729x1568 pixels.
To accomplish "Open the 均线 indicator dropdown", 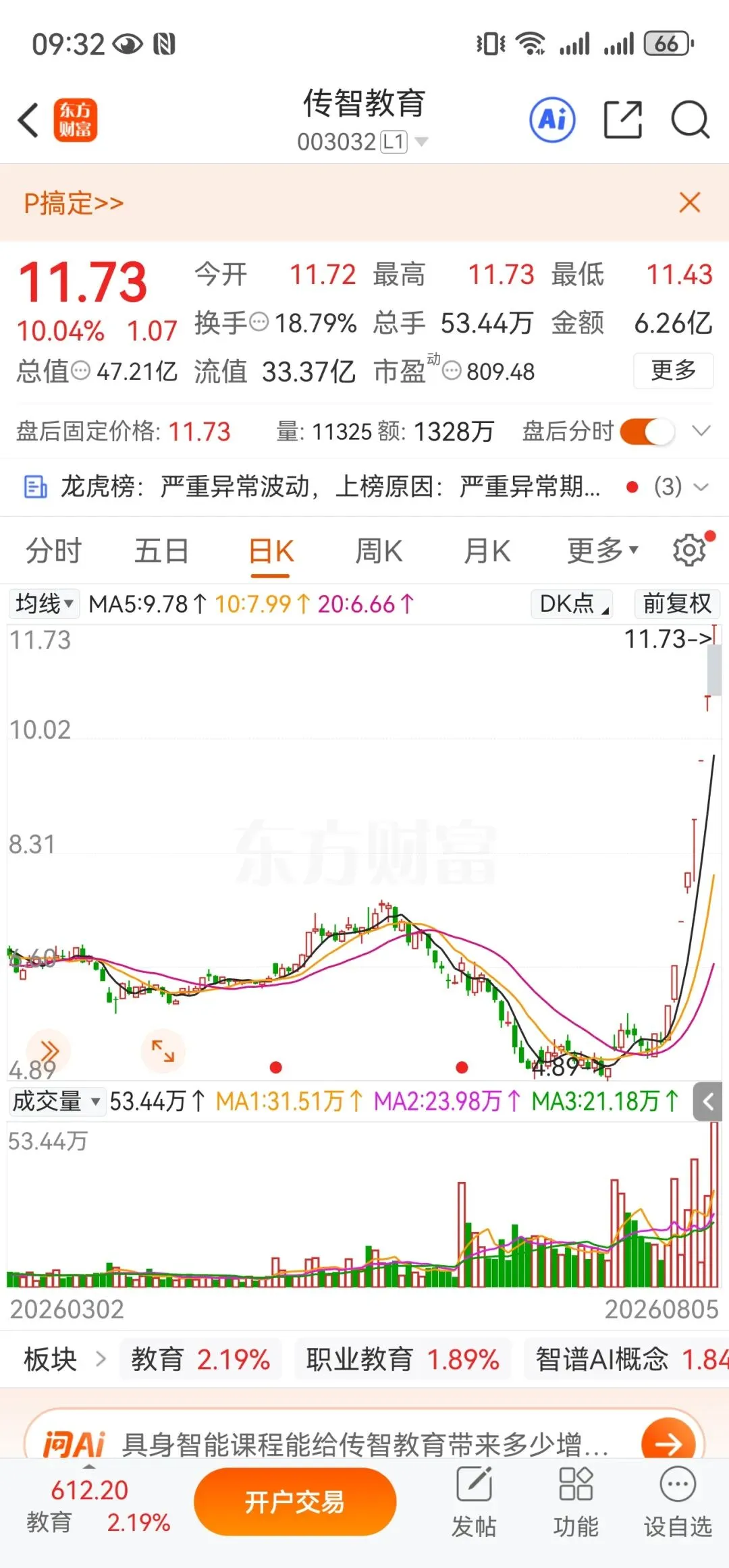I will click(45, 603).
